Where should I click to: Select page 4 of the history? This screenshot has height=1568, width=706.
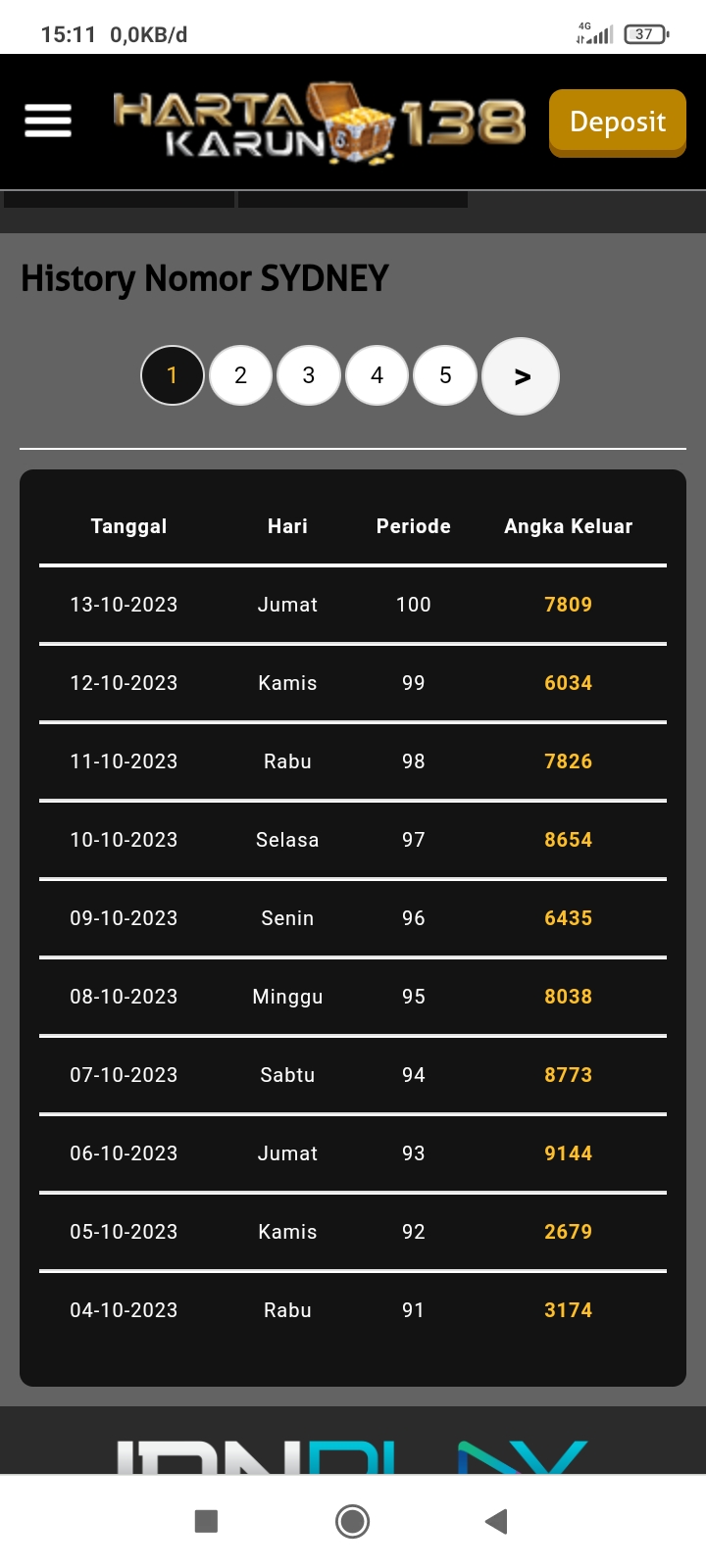pos(377,375)
